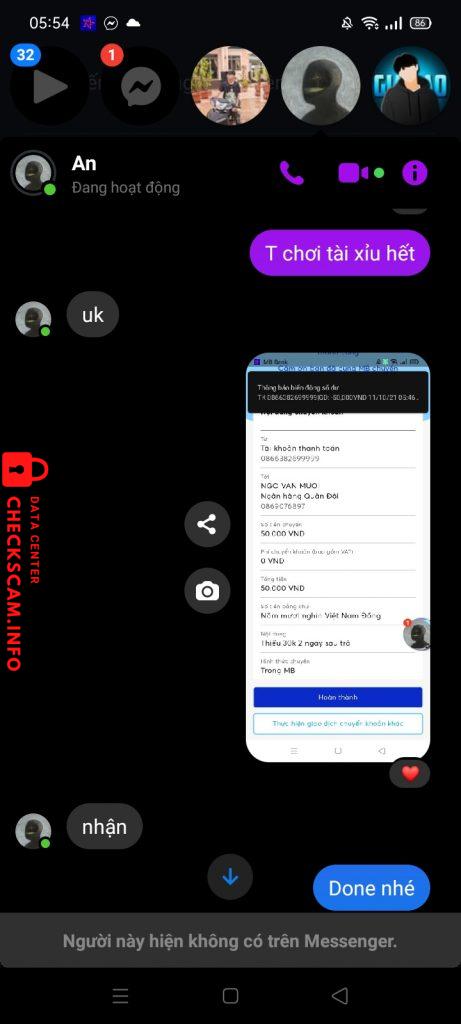Open the Messenger chat head with 1 badge
This screenshot has height=1024, width=461.
[x=140, y=86]
